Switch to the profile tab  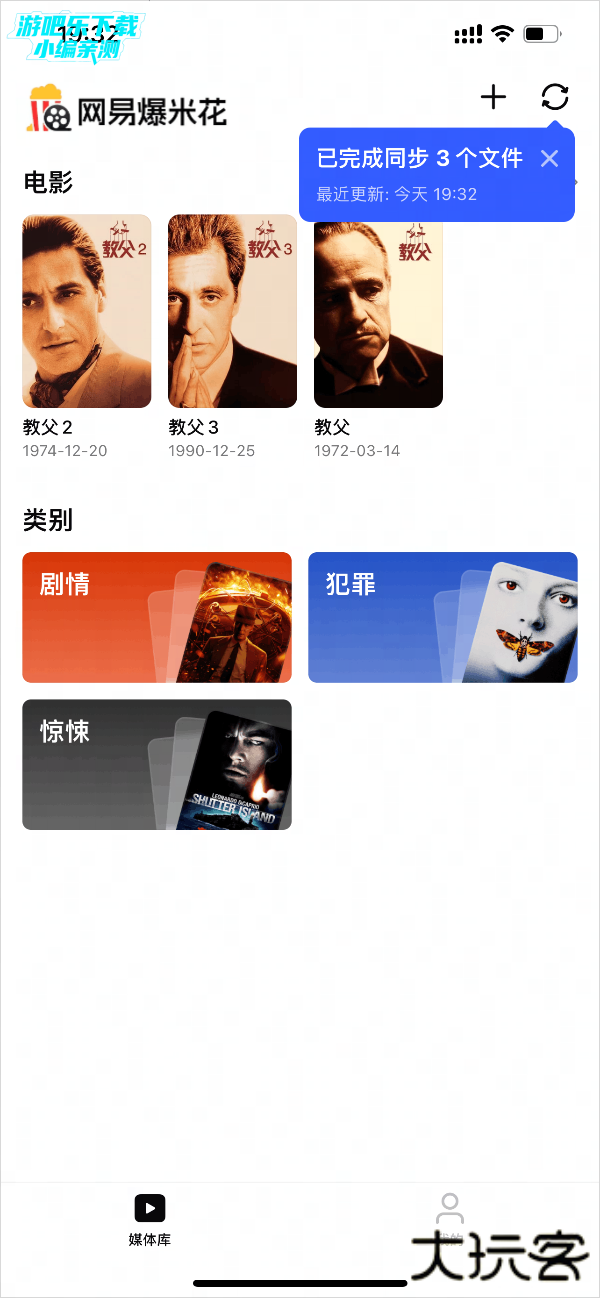[450, 1218]
